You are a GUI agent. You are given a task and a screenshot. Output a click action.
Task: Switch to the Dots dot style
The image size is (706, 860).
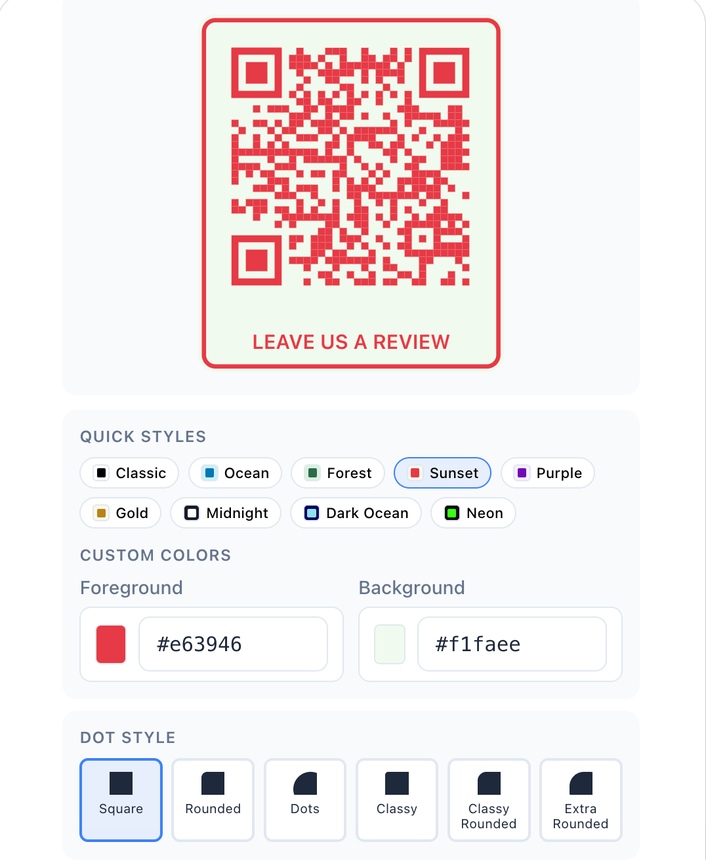(305, 799)
